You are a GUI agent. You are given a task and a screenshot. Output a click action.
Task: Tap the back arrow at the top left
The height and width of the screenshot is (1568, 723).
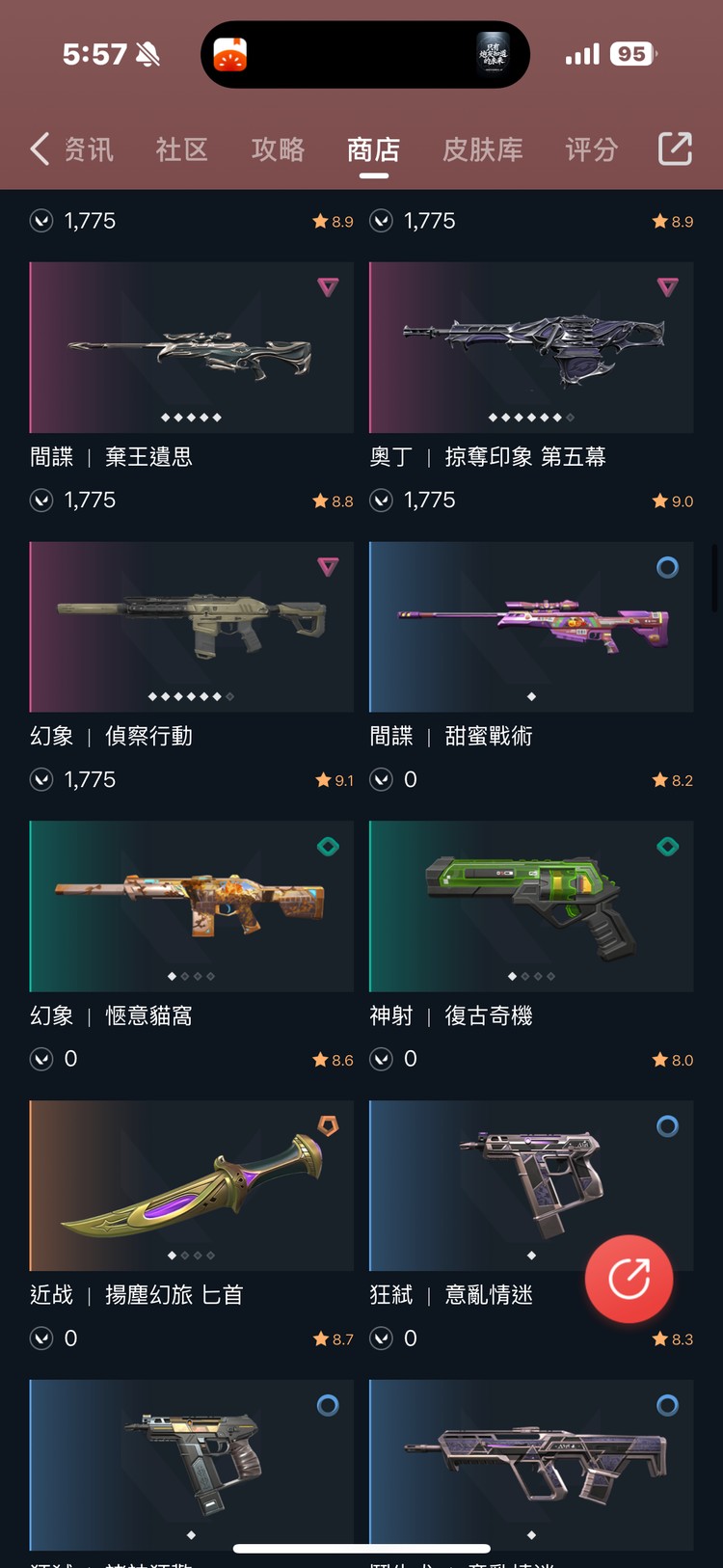39,149
